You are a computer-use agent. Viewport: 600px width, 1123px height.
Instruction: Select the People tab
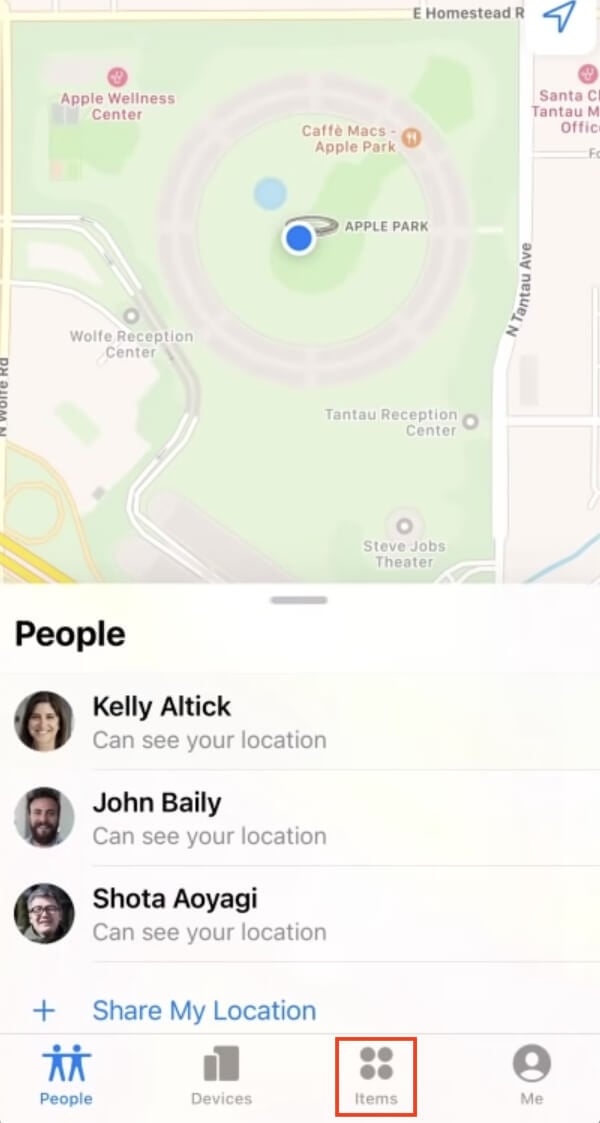coord(66,1076)
